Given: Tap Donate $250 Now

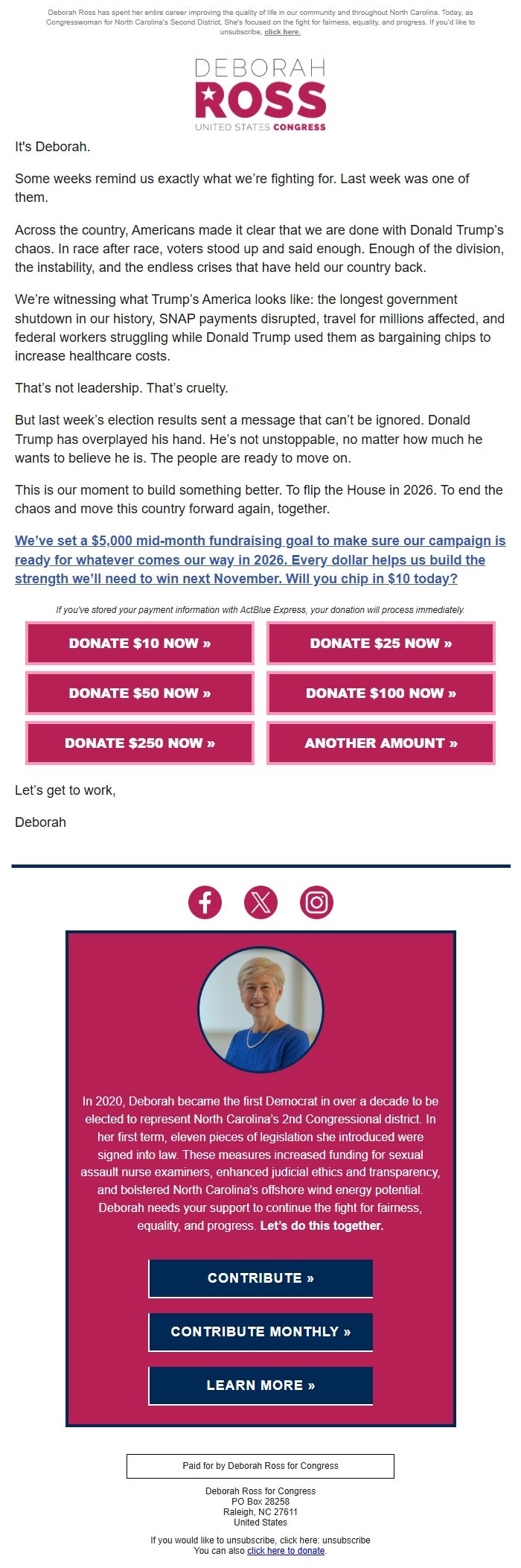Looking at the screenshot, I should coord(140,743).
